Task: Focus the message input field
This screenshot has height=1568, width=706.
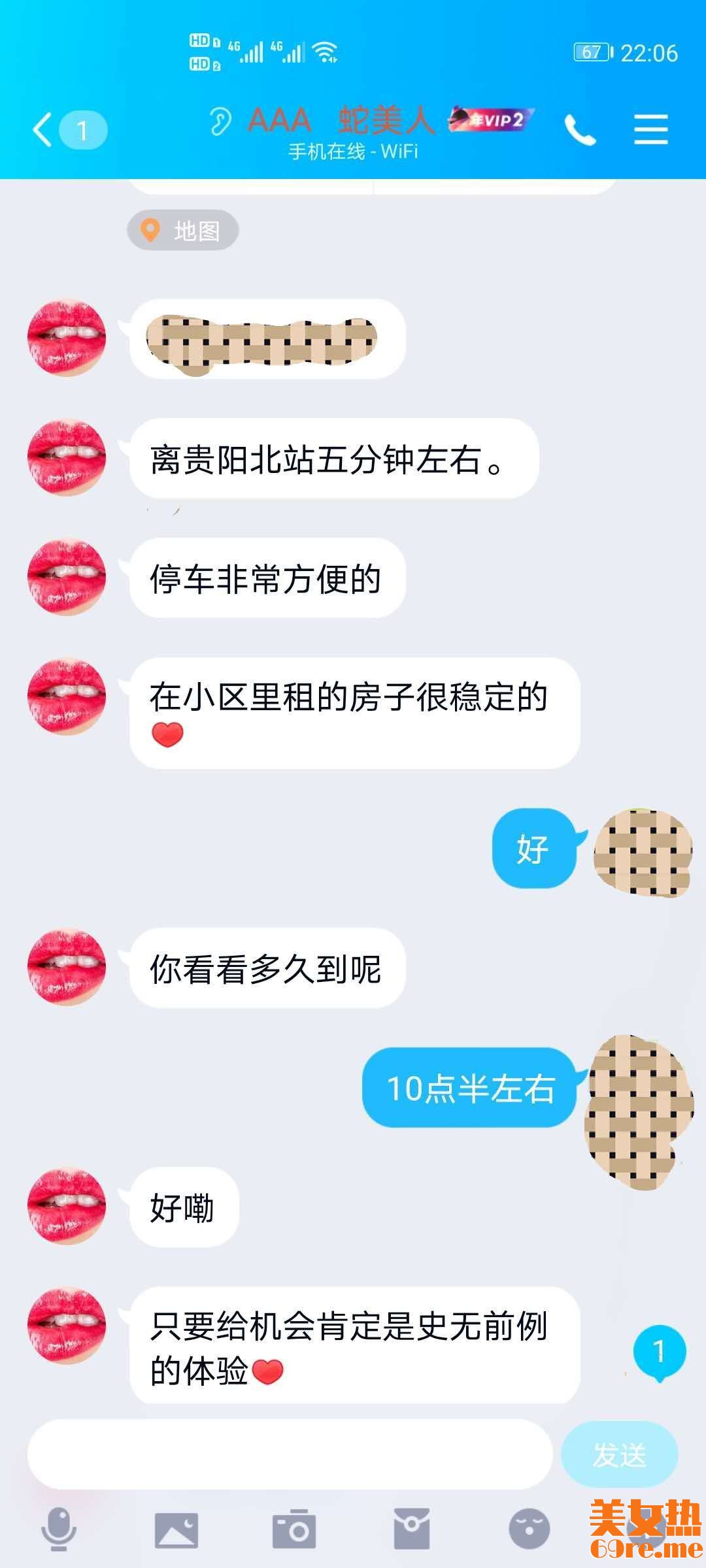Action: [x=290, y=1454]
